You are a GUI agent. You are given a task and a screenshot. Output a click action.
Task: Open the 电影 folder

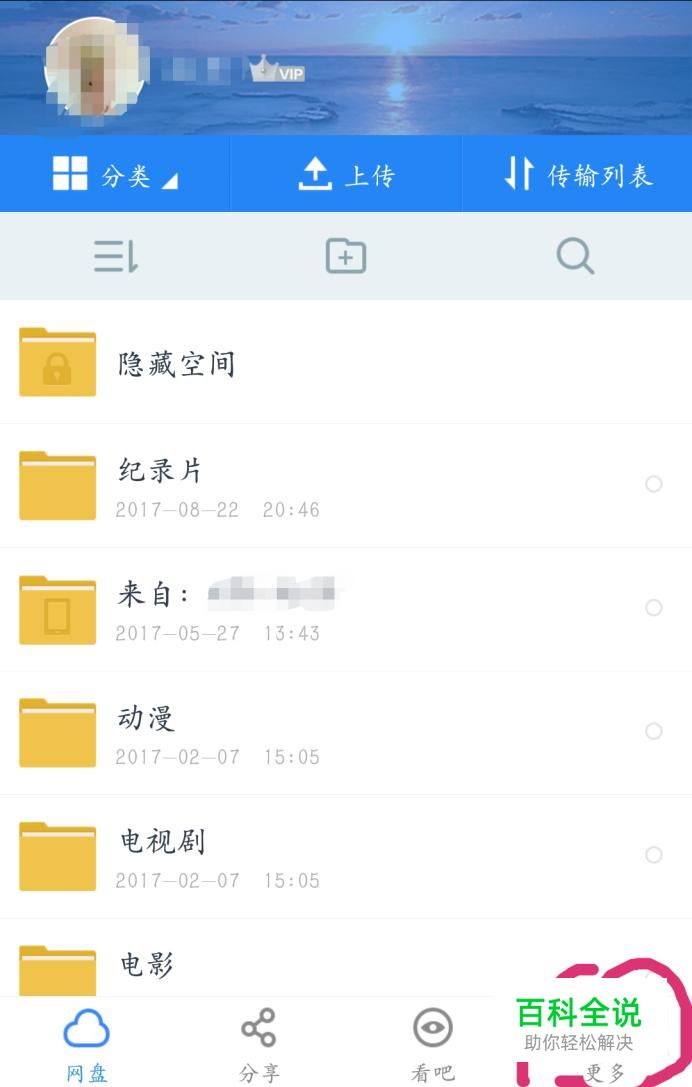(146, 965)
